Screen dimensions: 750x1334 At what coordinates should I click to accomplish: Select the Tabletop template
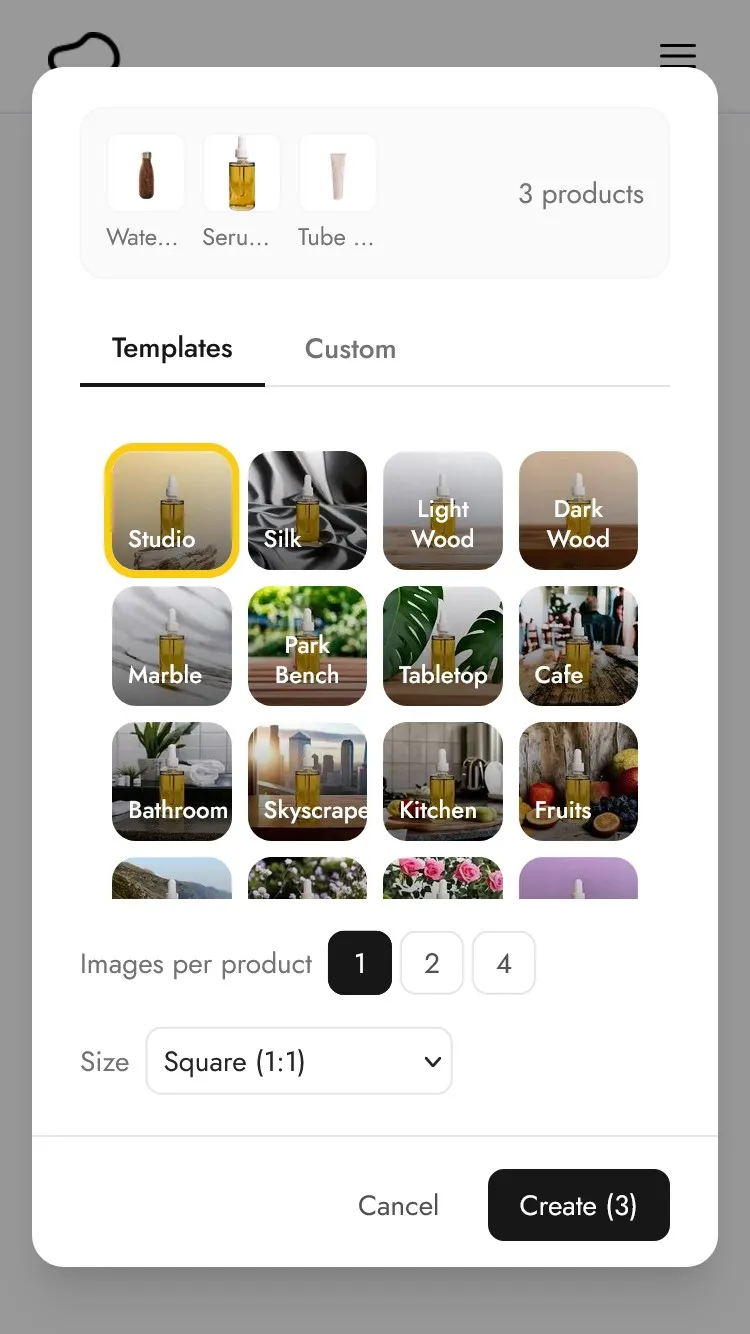443,646
